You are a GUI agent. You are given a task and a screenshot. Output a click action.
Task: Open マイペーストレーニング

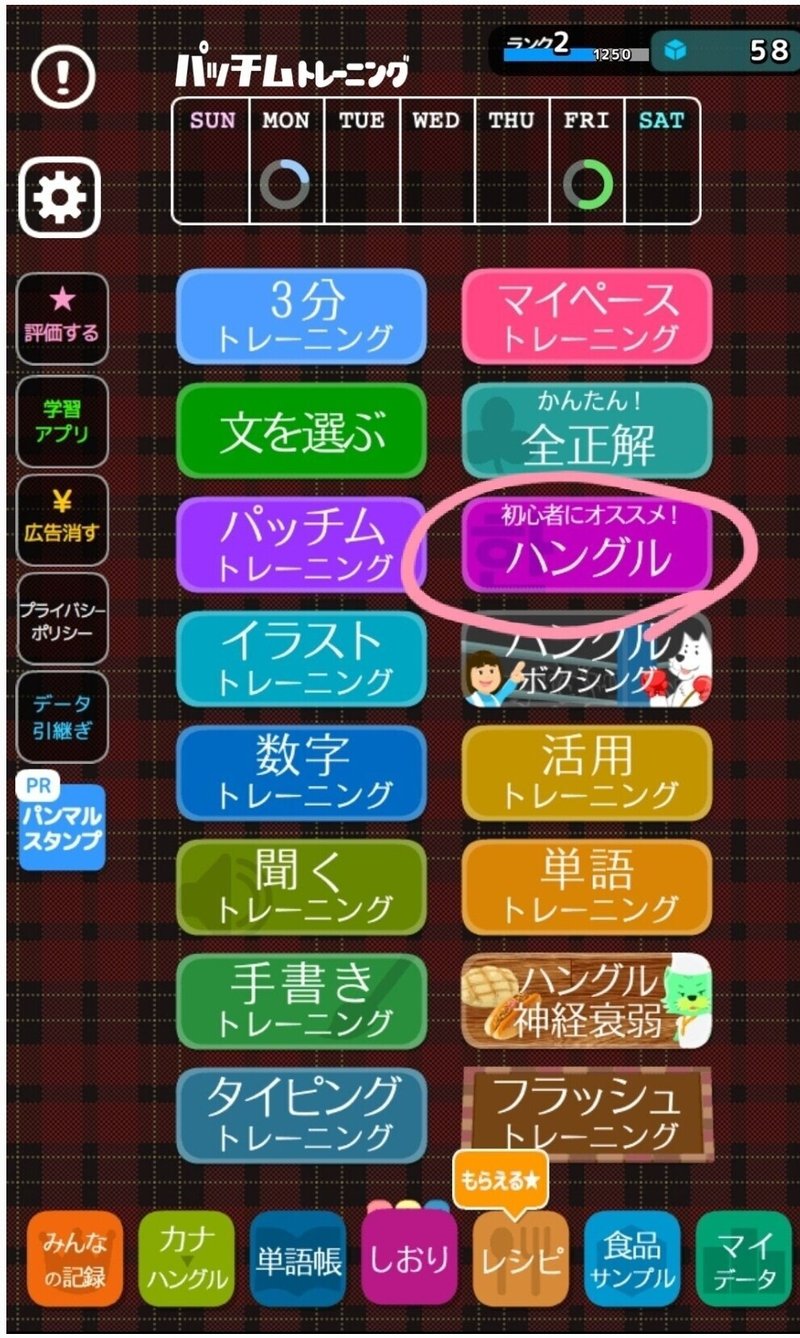(x=587, y=315)
